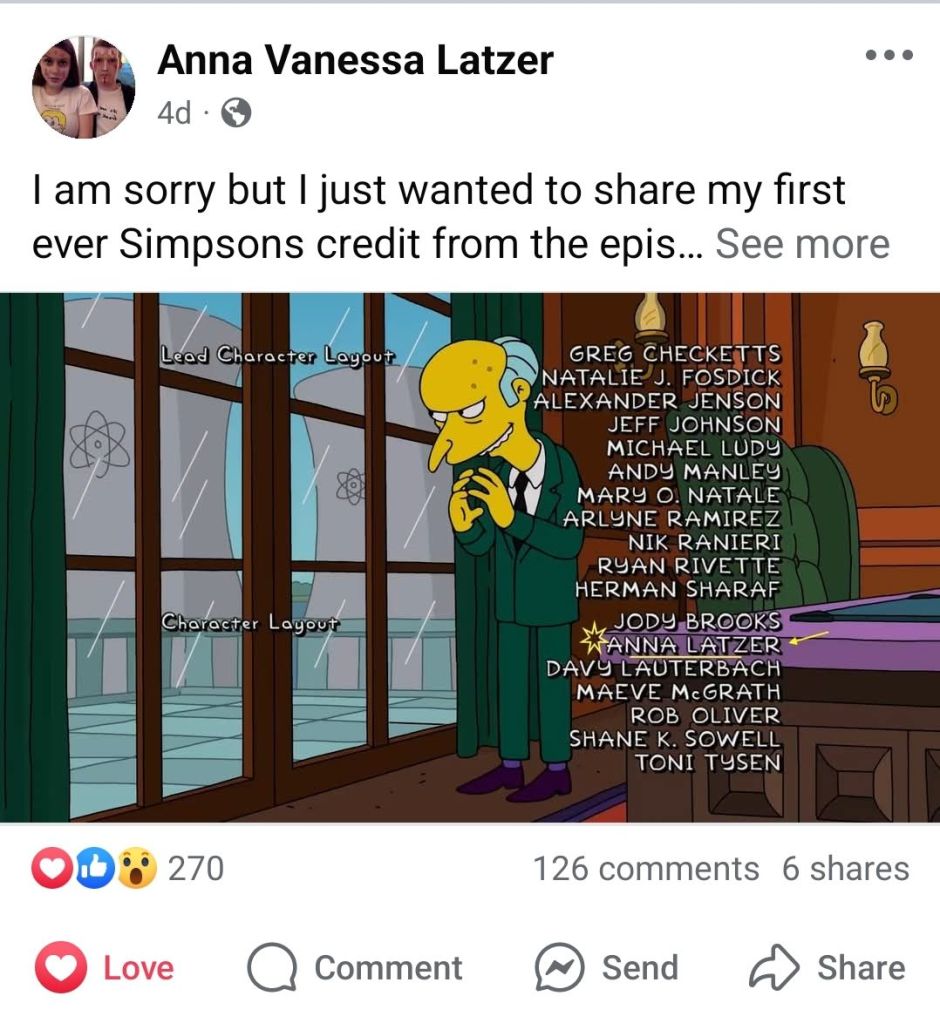The image size is (940, 1023).
Task: Open the 126 comments
Action: point(645,868)
